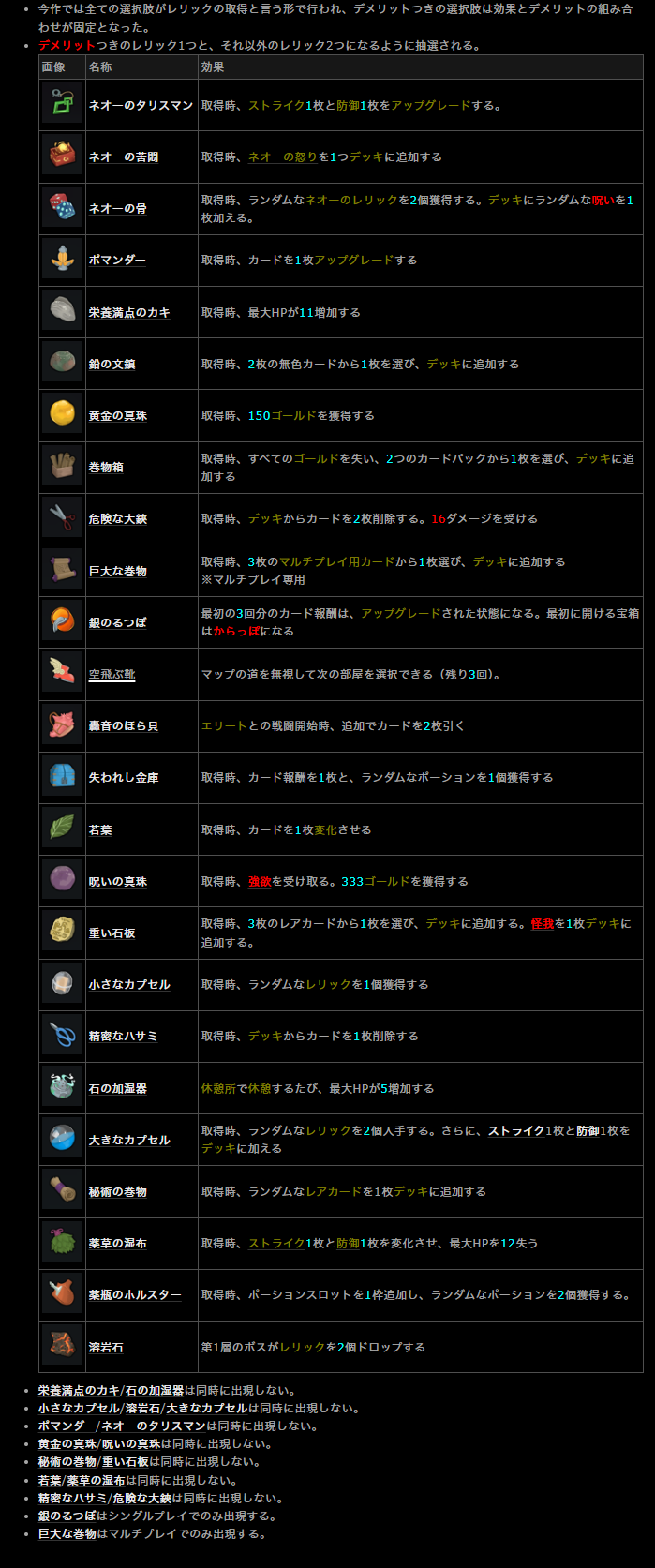The height and width of the screenshot is (1568, 655).
Task: Open the 重い石板 link
Action: (112, 933)
